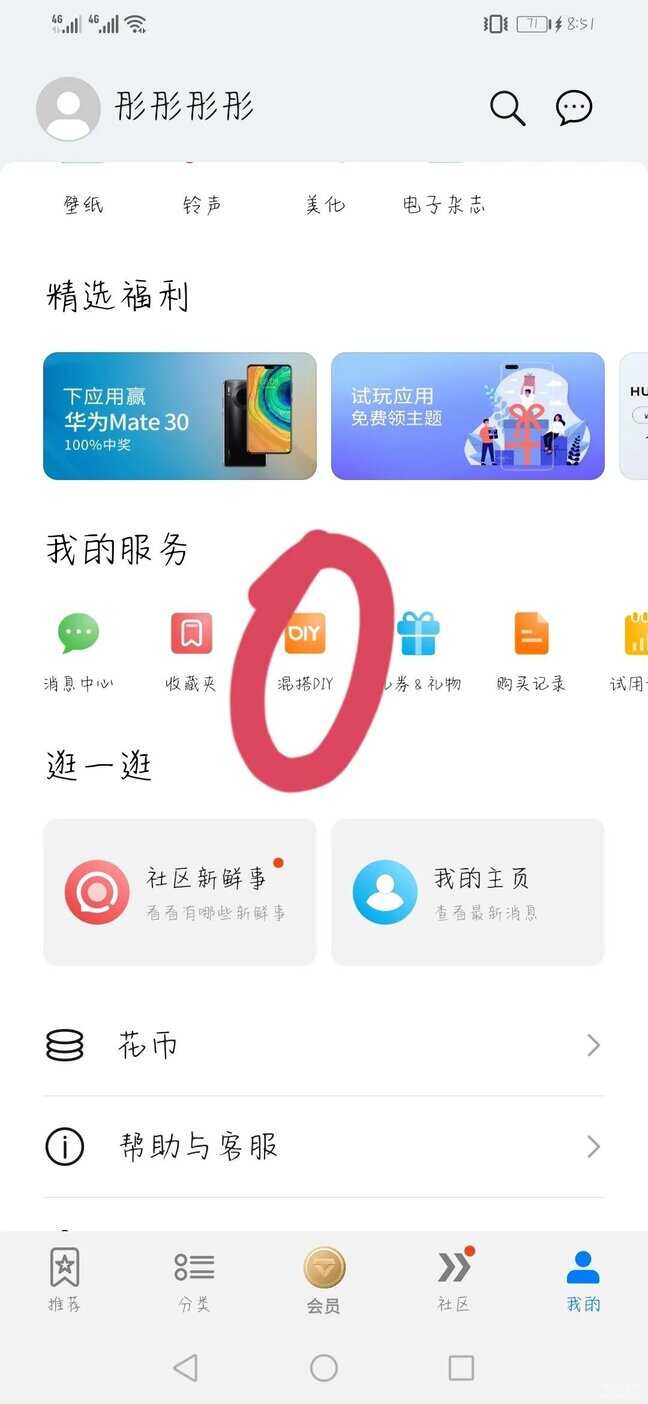
Task: Open 混搭DIY service
Action: (305, 650)
